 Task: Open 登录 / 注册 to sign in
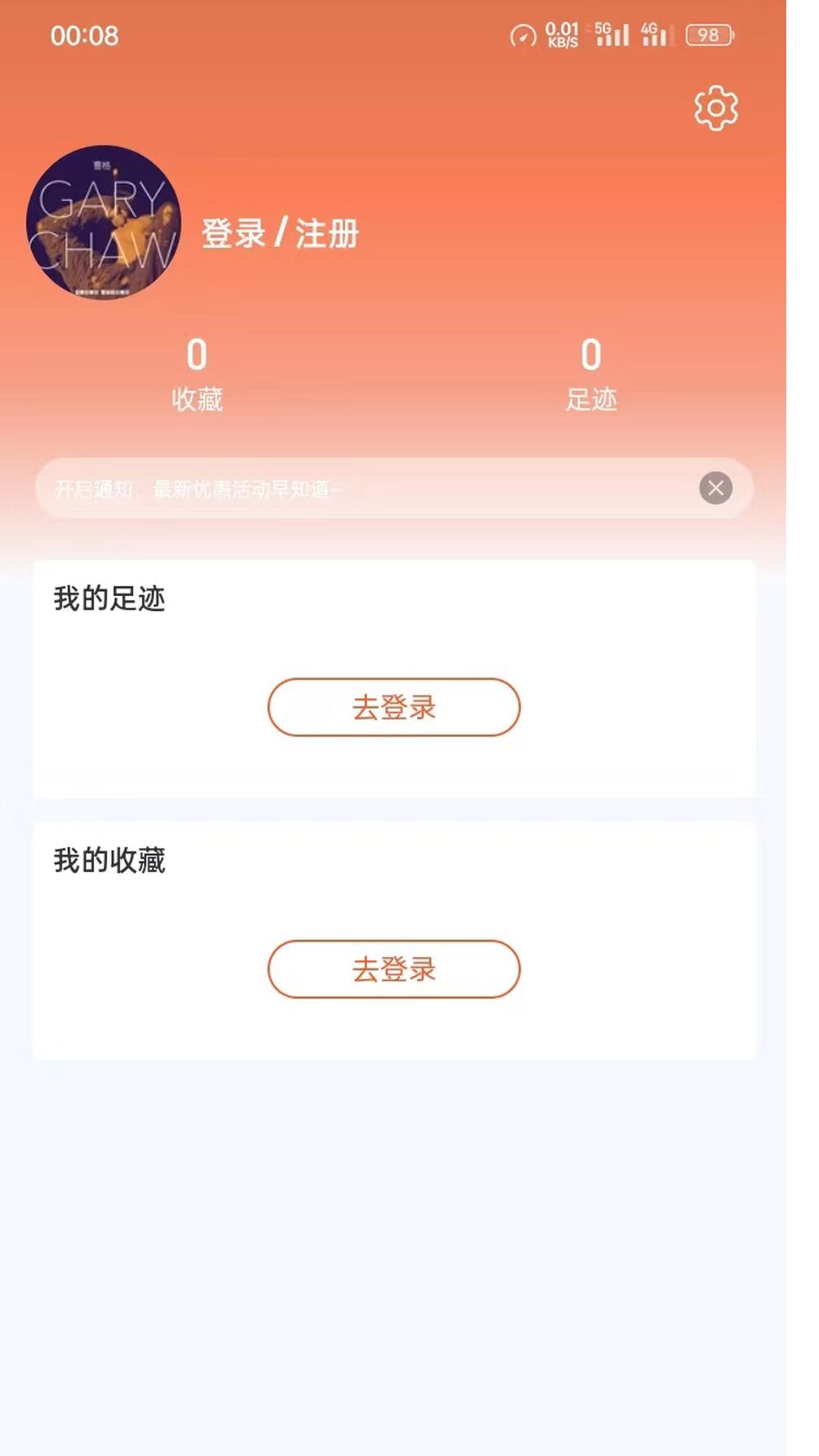[x=280, y=233]
